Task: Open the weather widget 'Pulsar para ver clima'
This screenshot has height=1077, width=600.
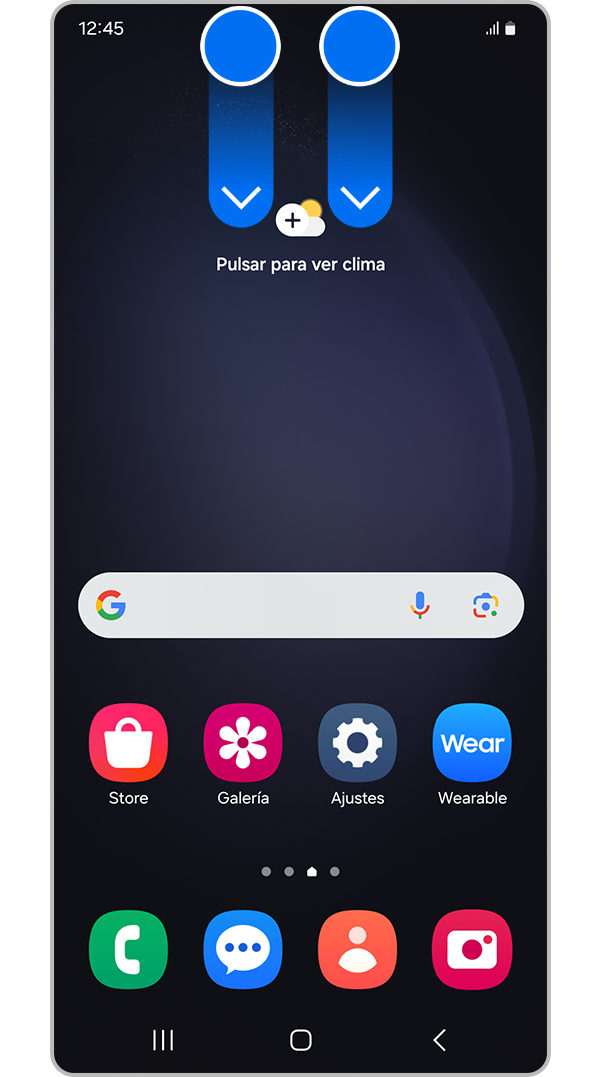Action: 300,264
